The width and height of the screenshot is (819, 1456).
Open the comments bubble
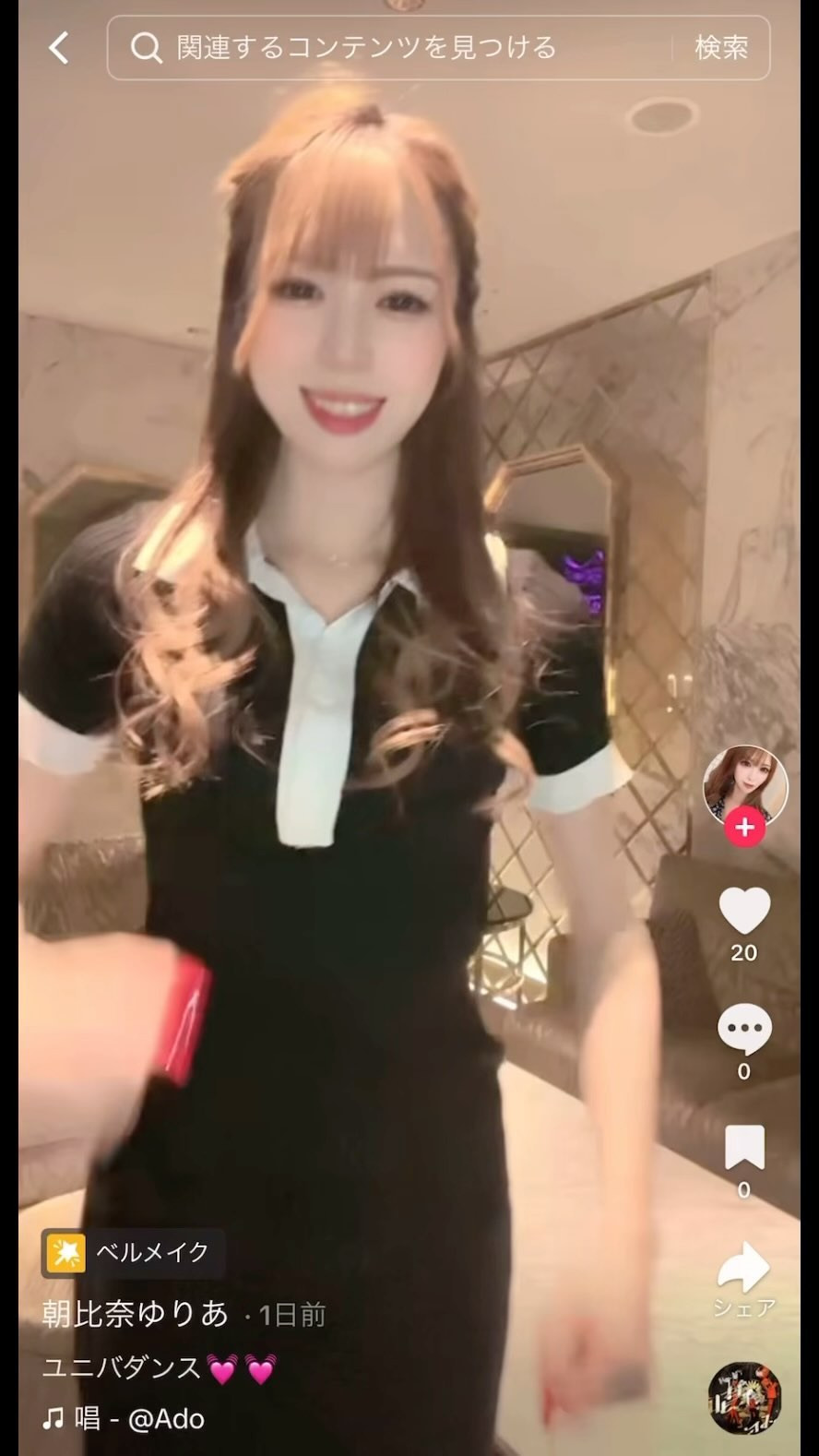pos(744,1029)
